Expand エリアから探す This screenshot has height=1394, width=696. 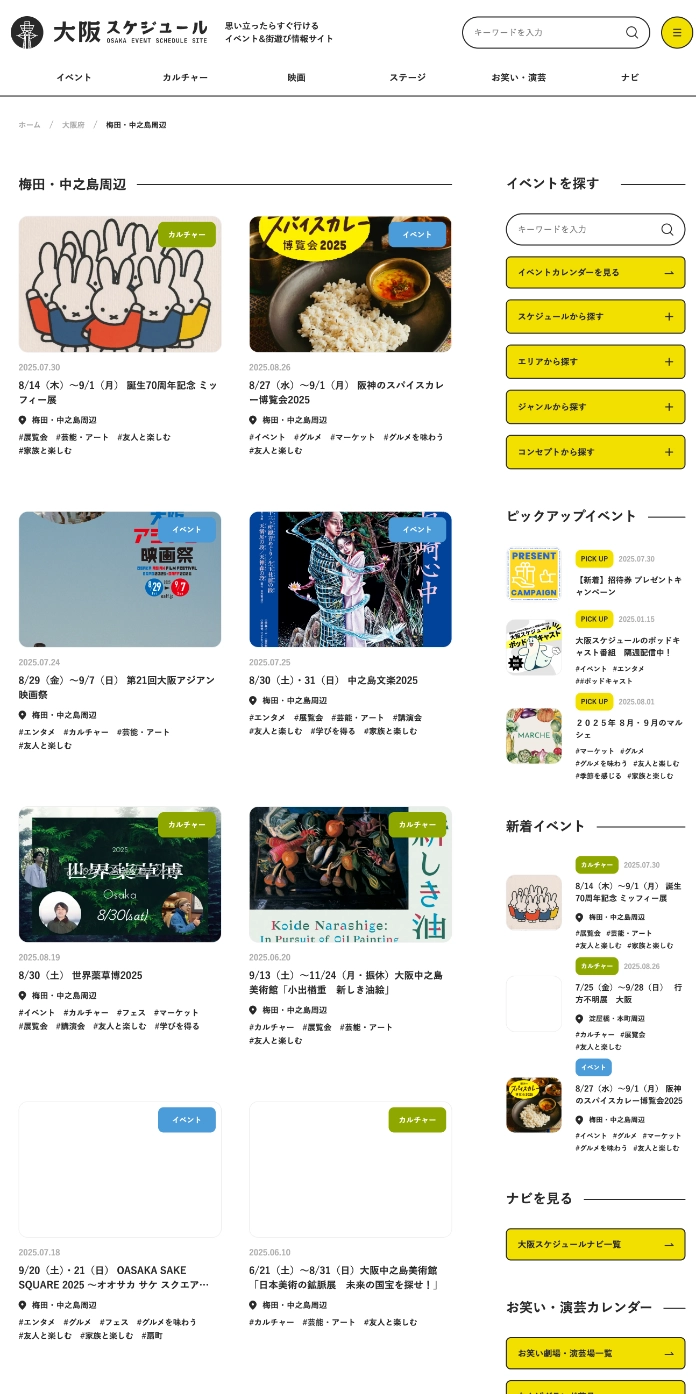point(595,362)
